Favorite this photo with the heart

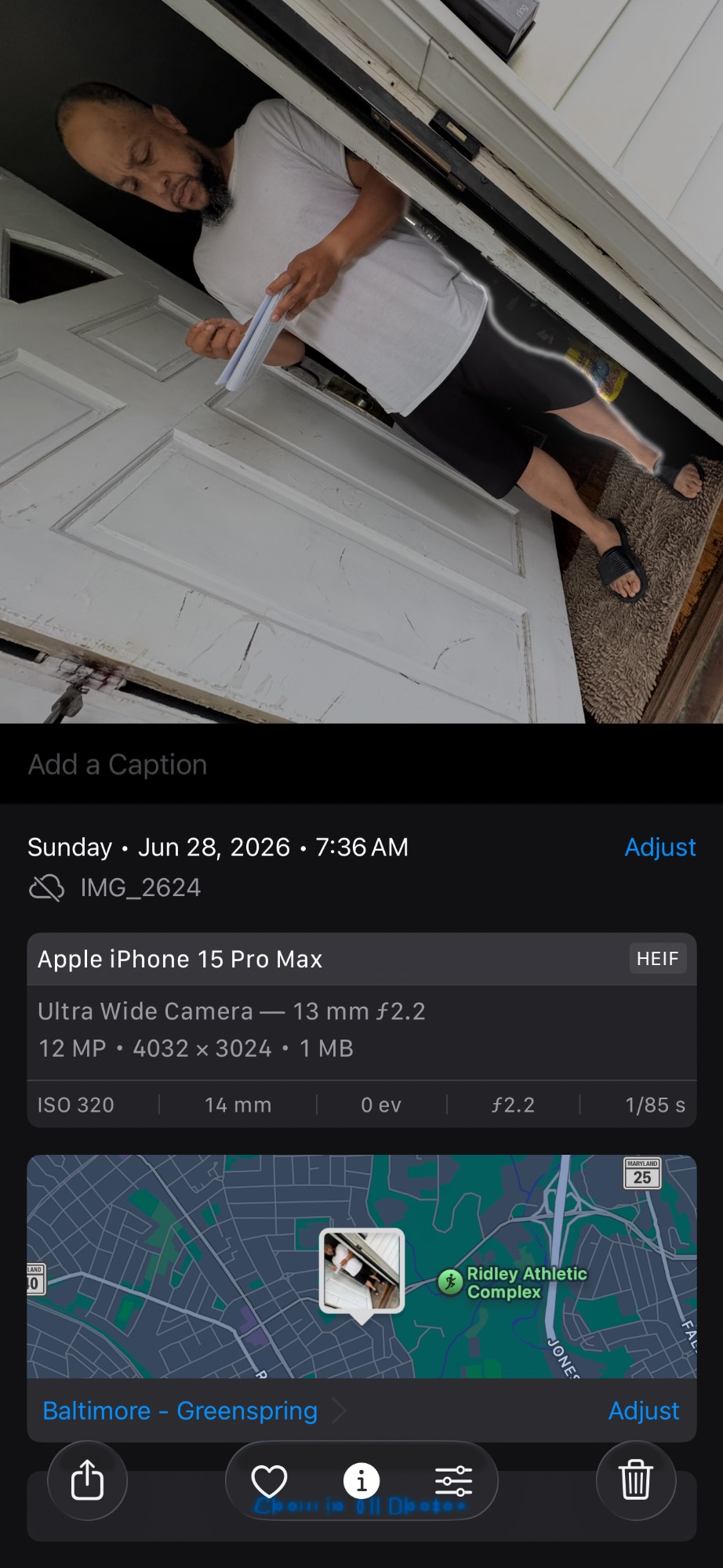click(269, 1481)
